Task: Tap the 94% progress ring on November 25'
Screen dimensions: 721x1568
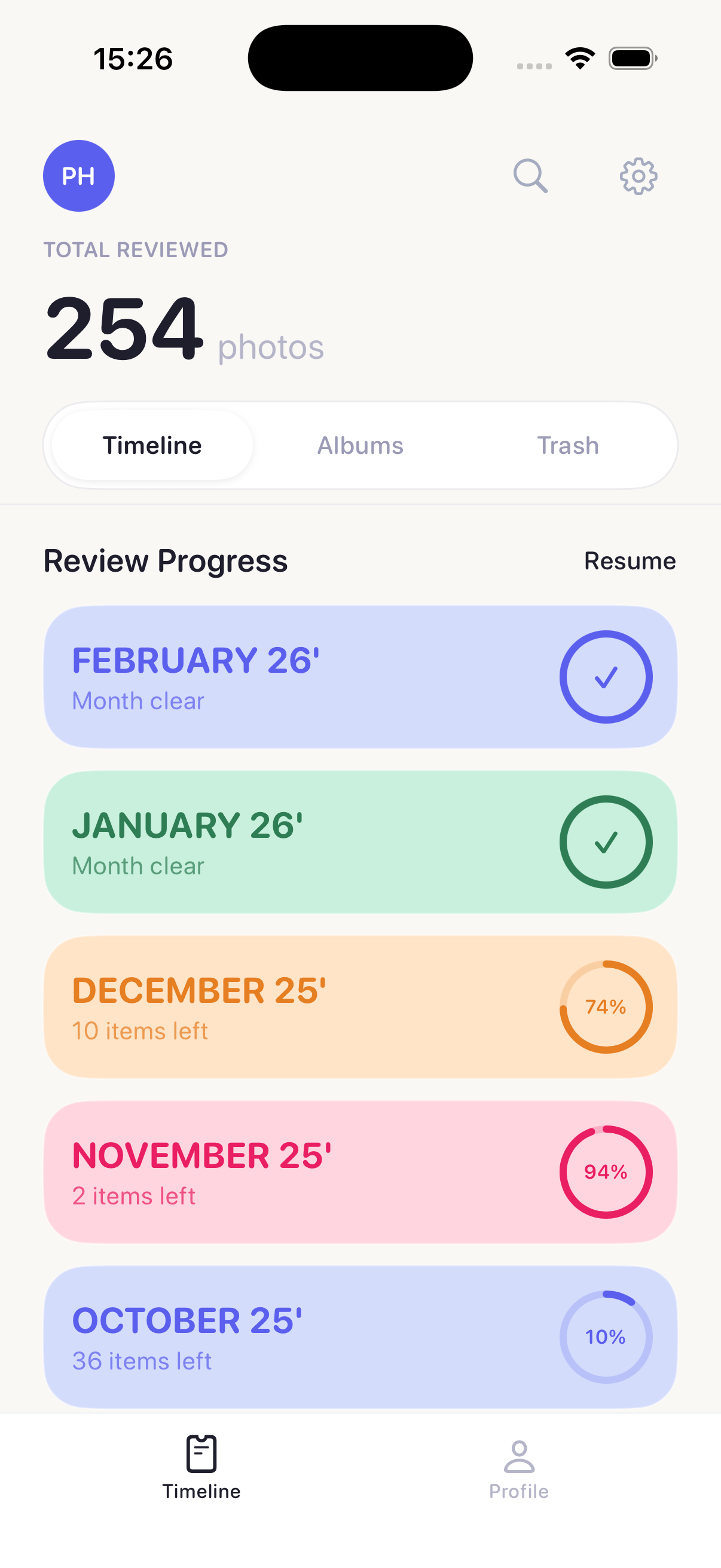Action: [x=606, y=1170]
